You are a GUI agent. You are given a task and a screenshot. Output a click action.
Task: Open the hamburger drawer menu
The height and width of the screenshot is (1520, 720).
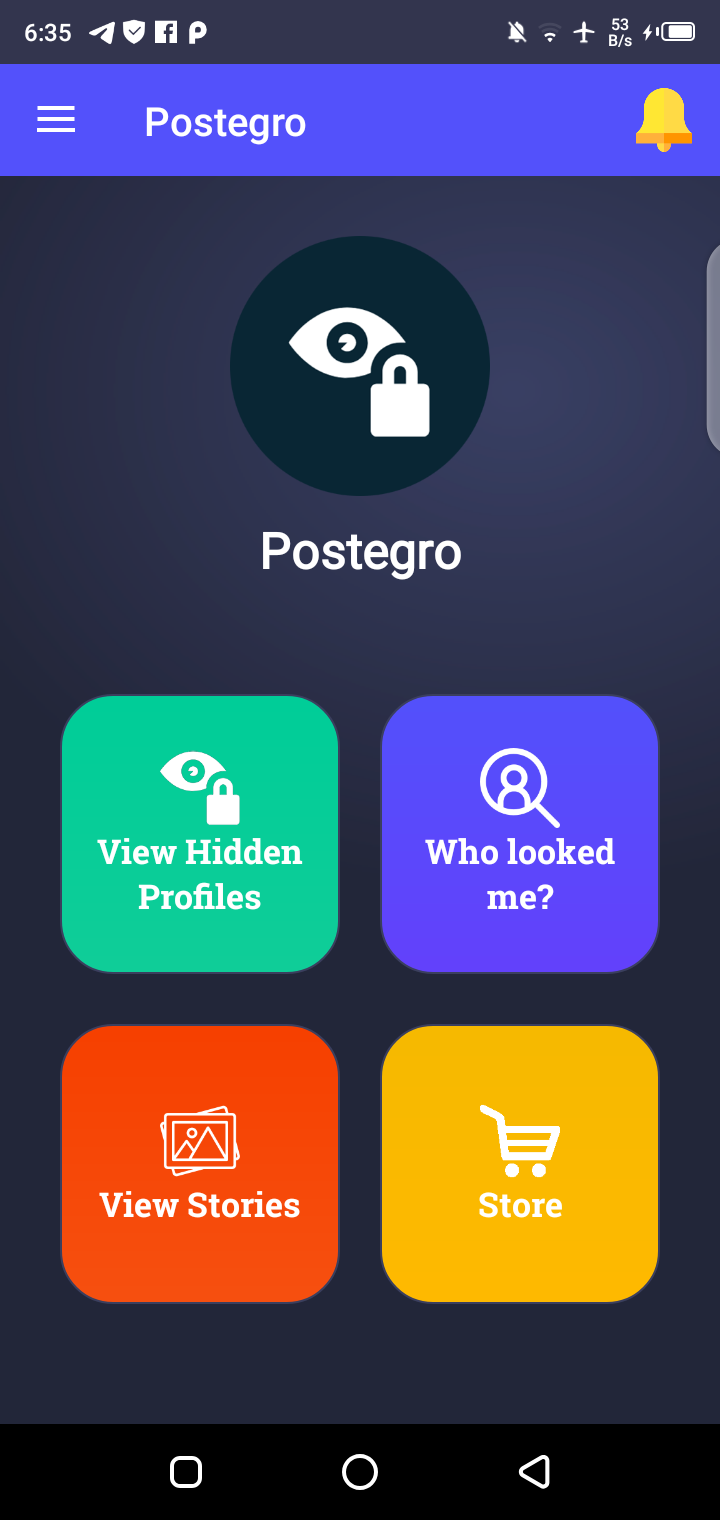pyautogui.click(x=56, y=121)
